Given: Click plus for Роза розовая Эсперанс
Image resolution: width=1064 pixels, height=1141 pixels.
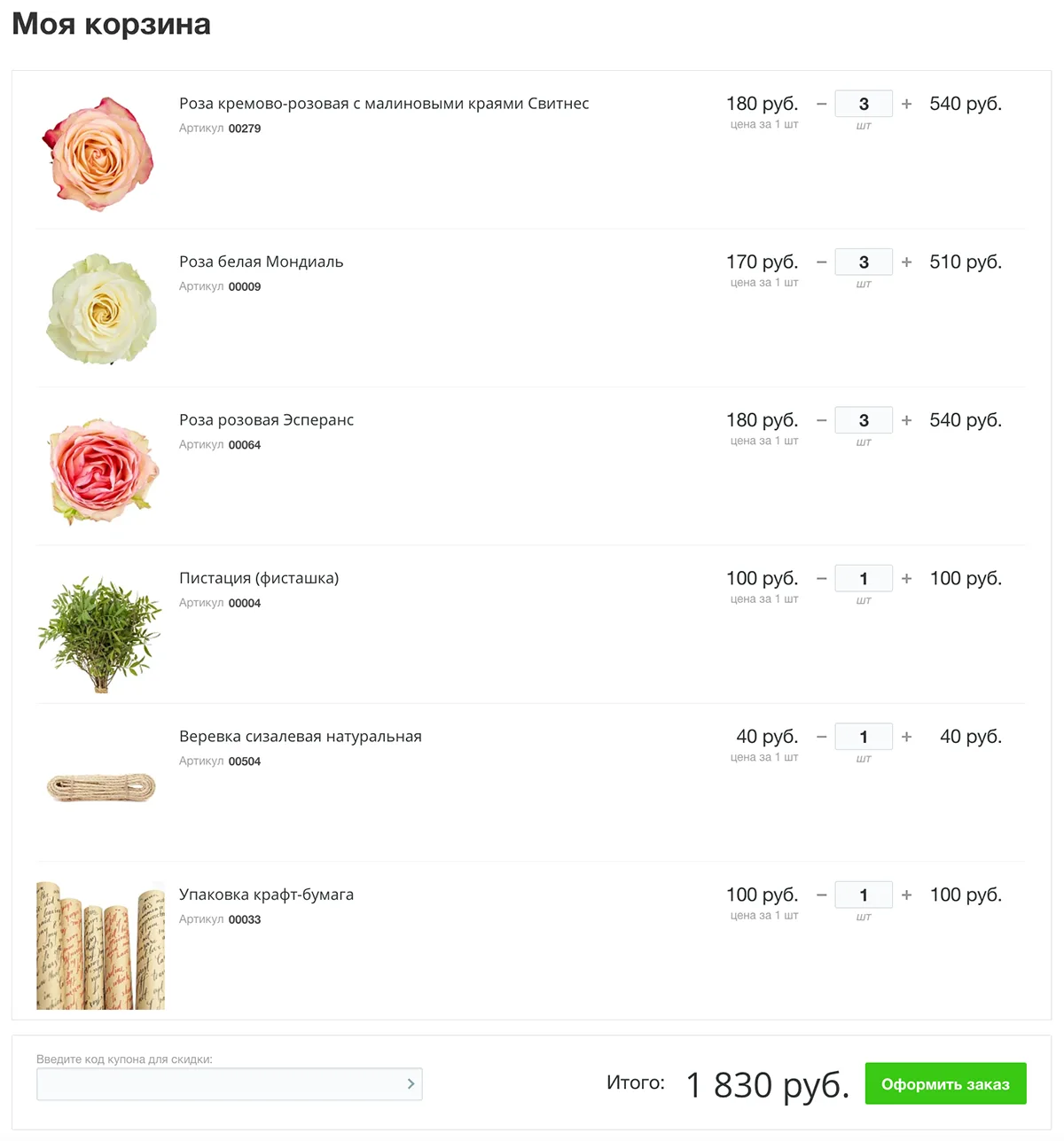Looking at the screenshot, I should tap(906, 420).
